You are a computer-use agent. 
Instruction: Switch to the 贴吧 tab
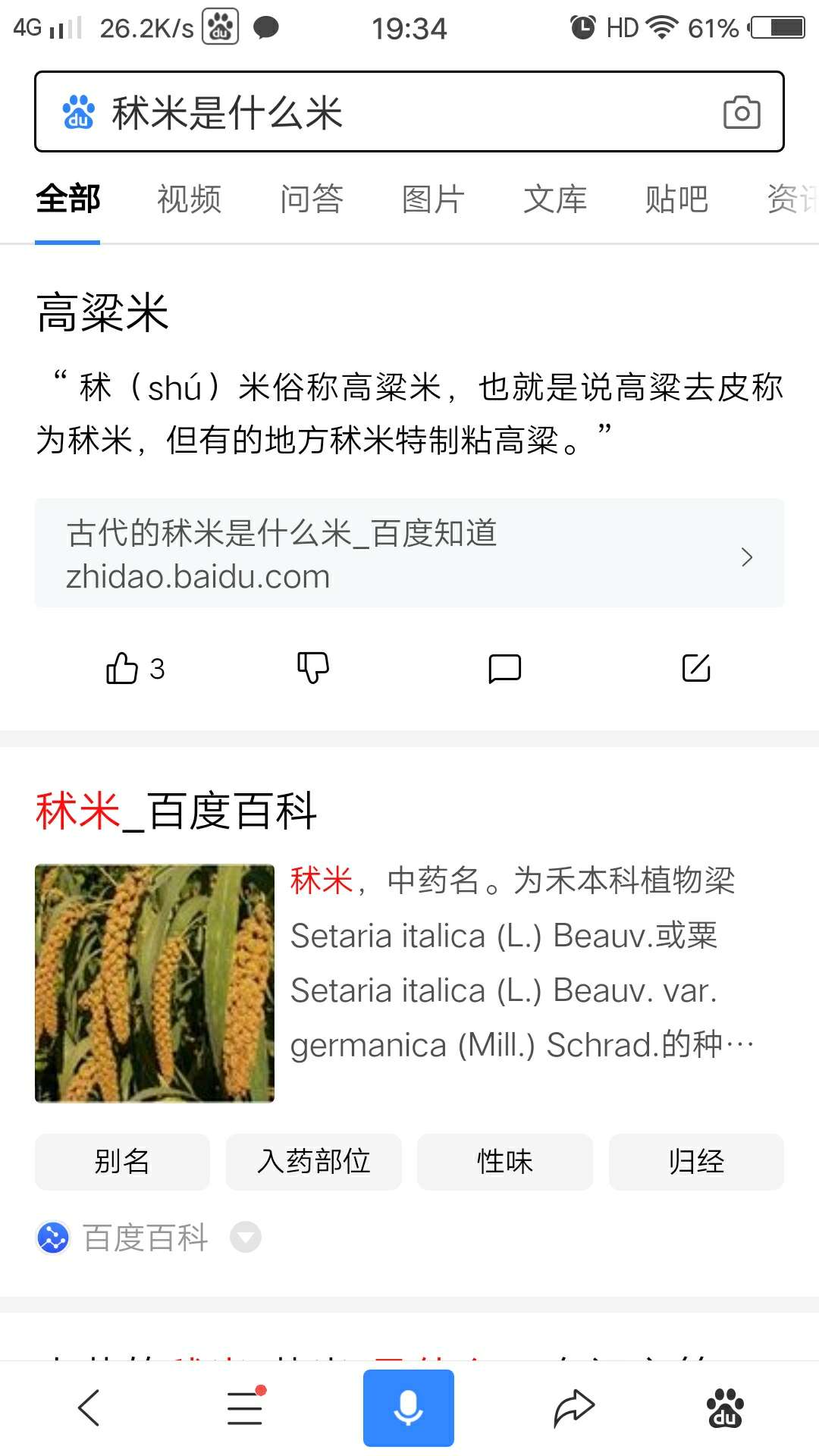pyautogui.click(x=676, y=199)
